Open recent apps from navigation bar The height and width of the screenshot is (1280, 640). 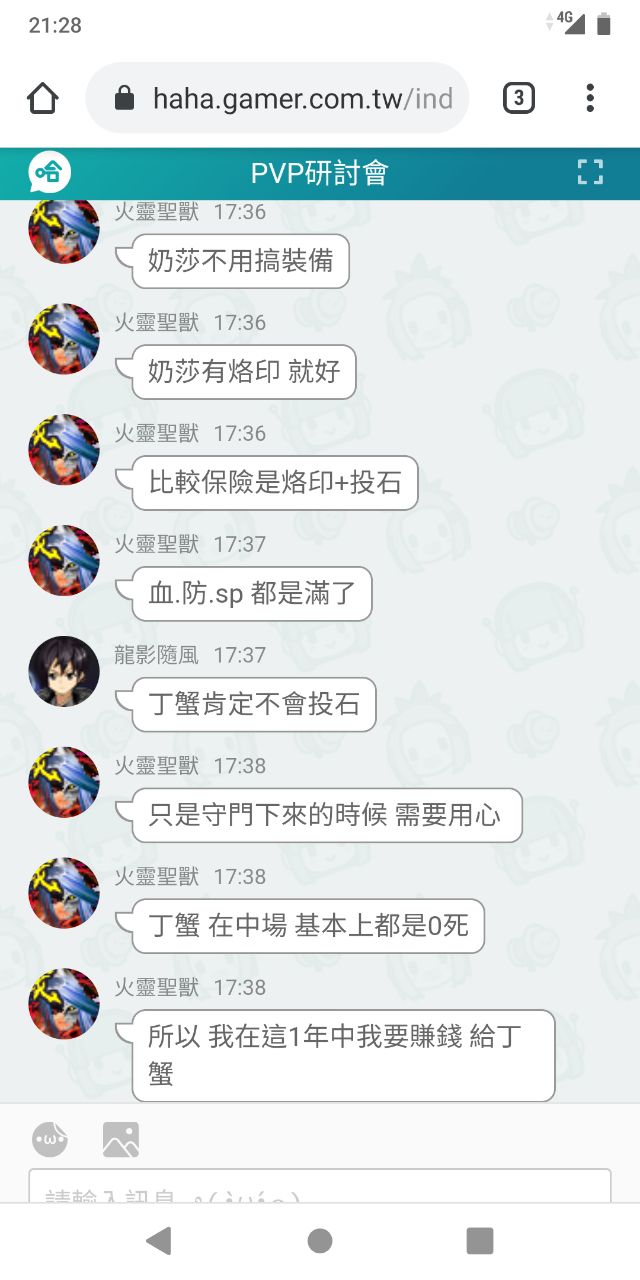(x=480, y=1241)
